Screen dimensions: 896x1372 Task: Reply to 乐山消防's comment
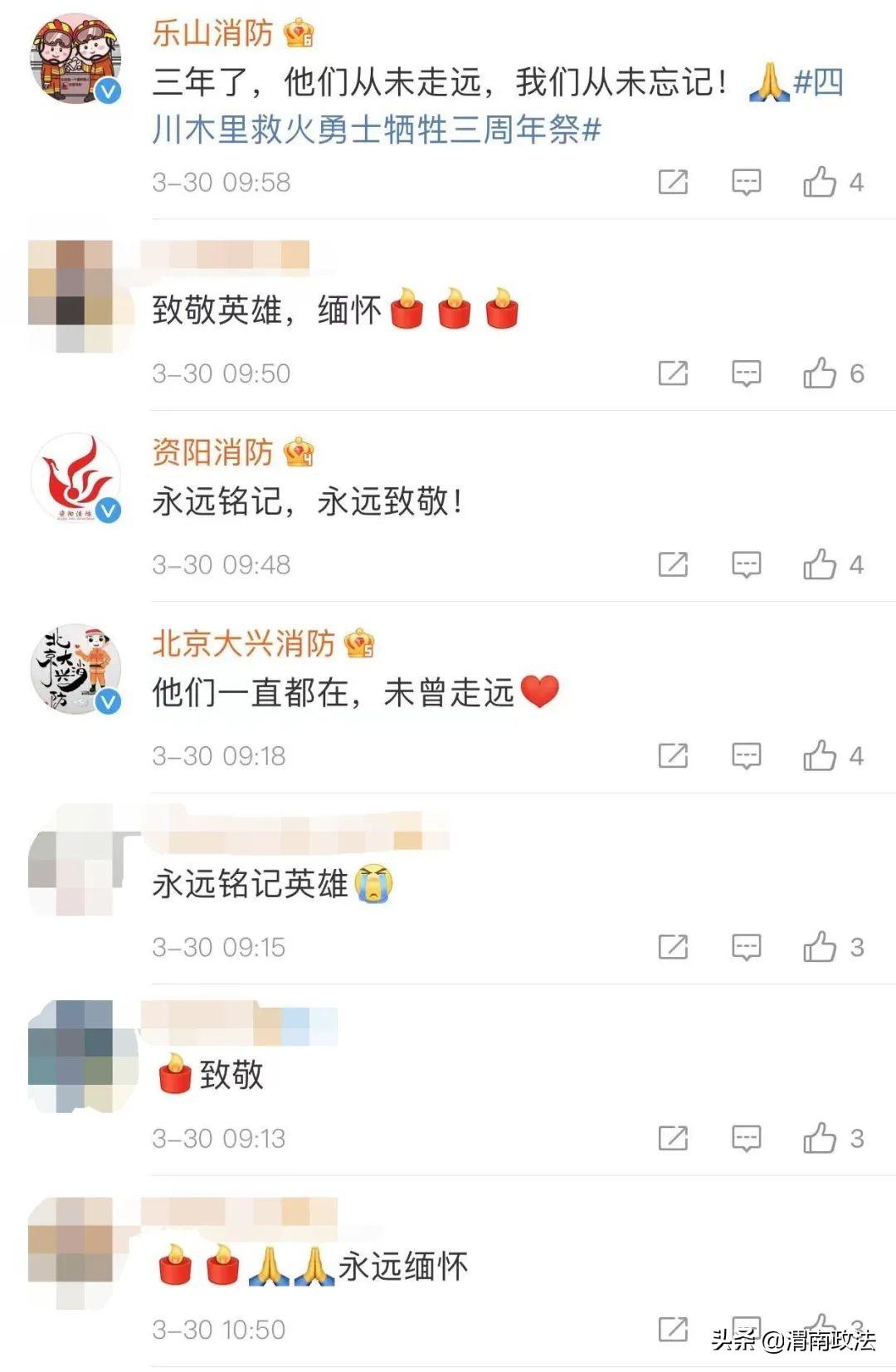pos(746,182)
